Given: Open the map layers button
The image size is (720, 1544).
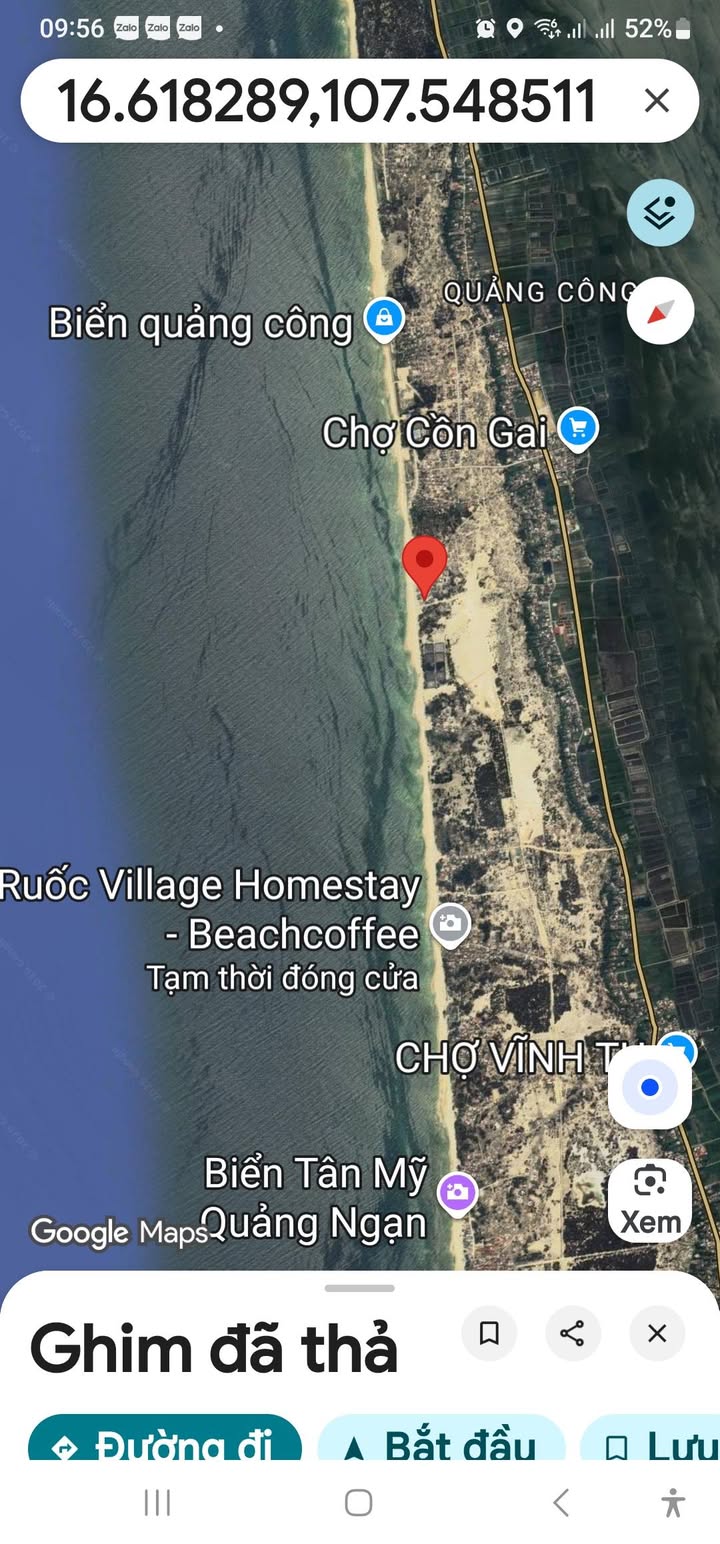Looking at the screenshot, I should click(660, 213).
